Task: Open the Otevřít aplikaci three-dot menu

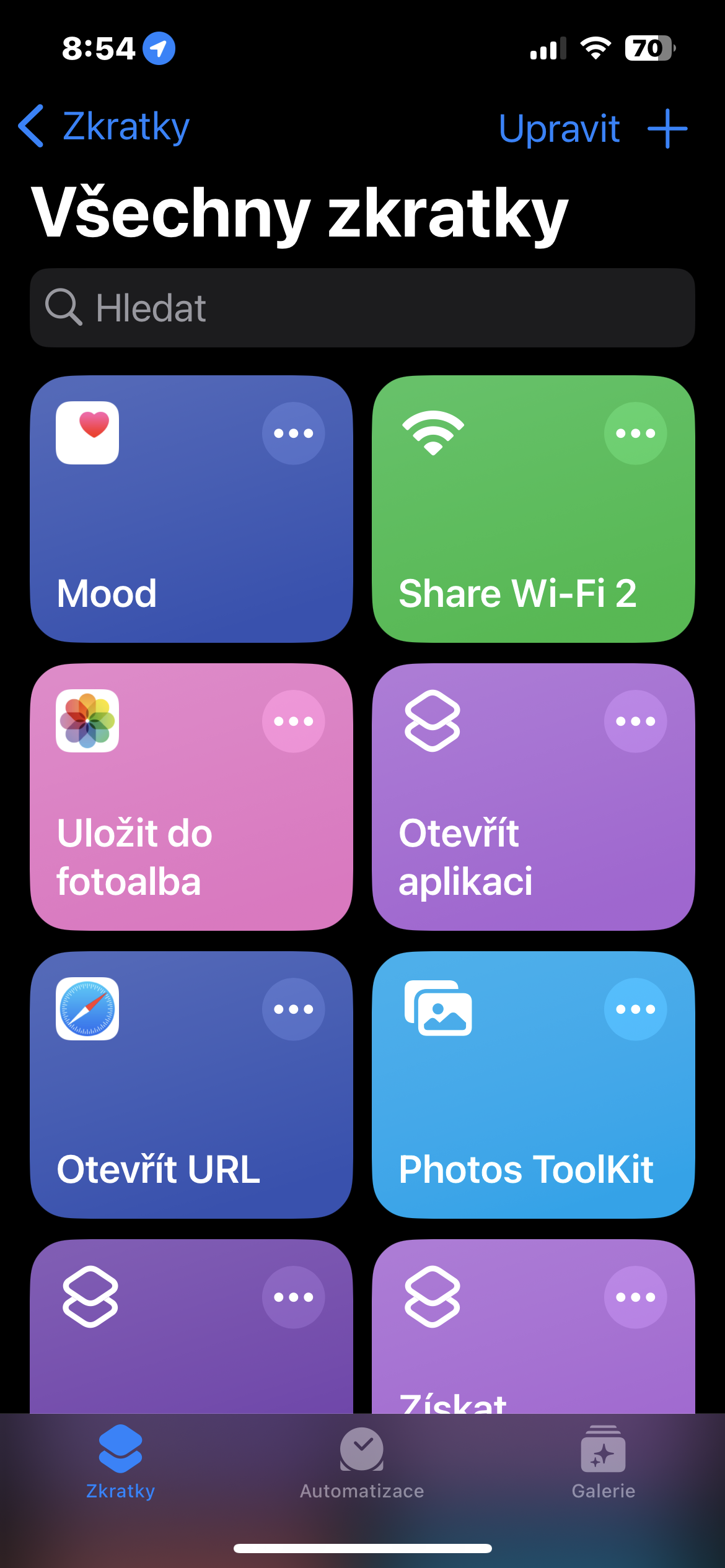Action: click(x=635, y=721)
